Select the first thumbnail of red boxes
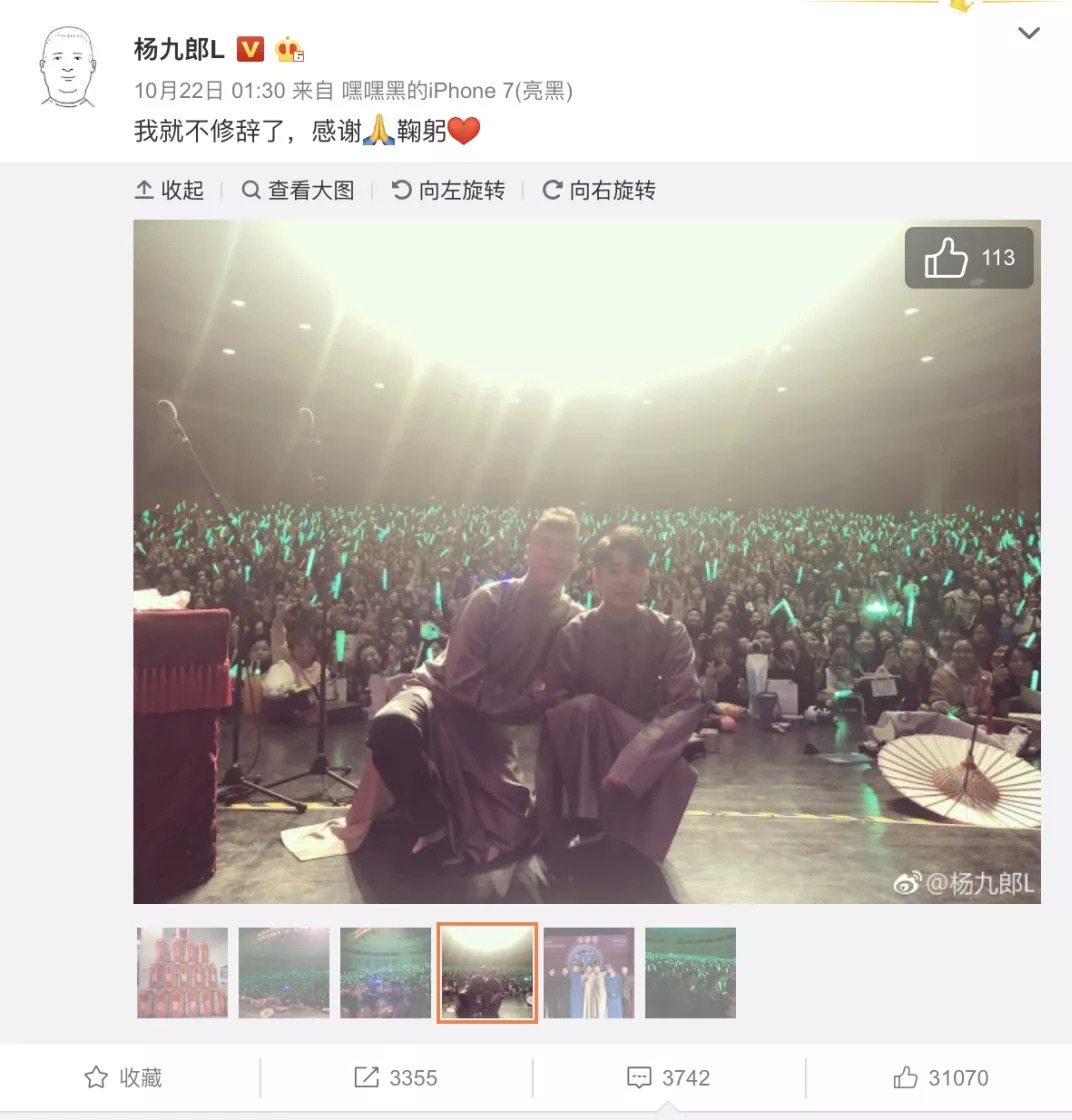This screenshot has width=1072, height=1120. click(x=182, y=973)
